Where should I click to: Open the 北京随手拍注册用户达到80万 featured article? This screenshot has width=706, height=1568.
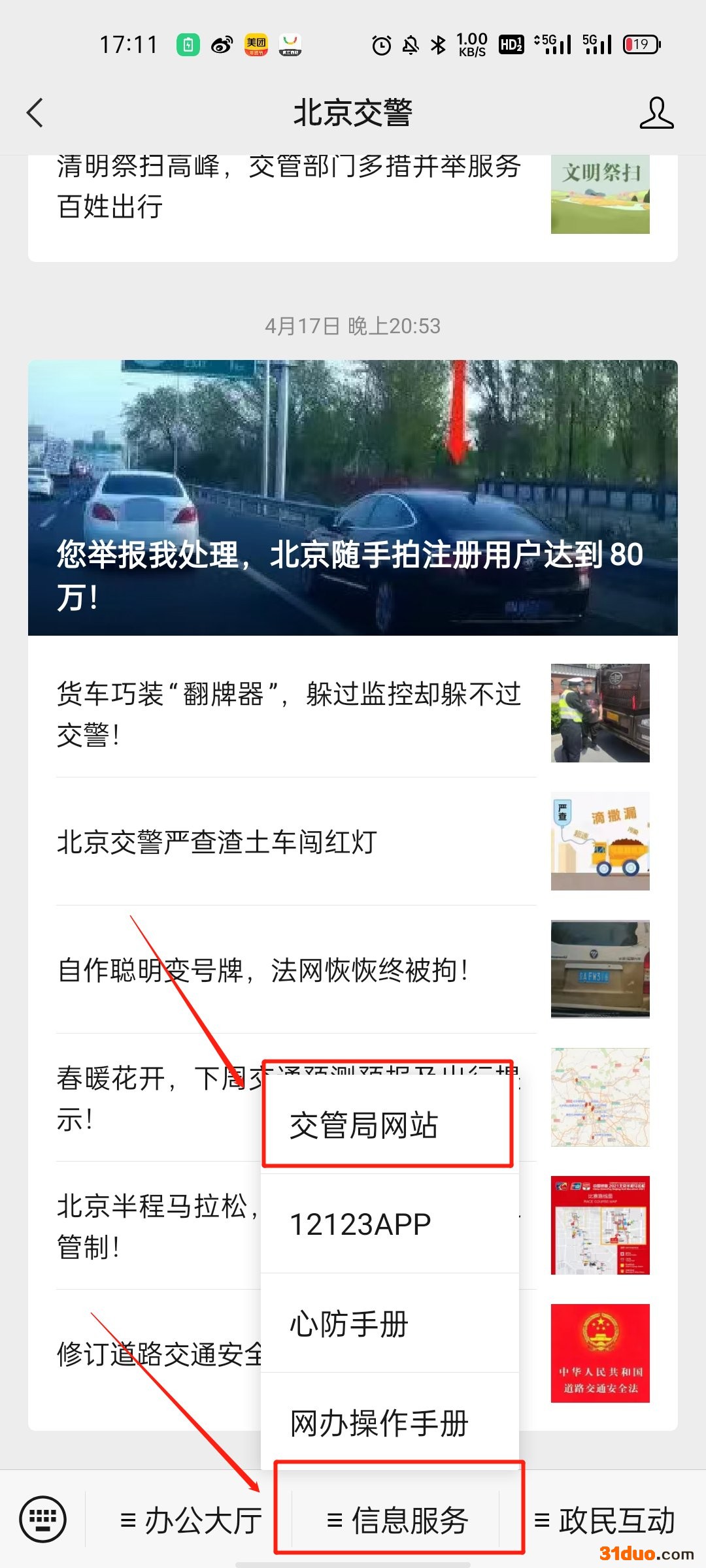point(352,497)
